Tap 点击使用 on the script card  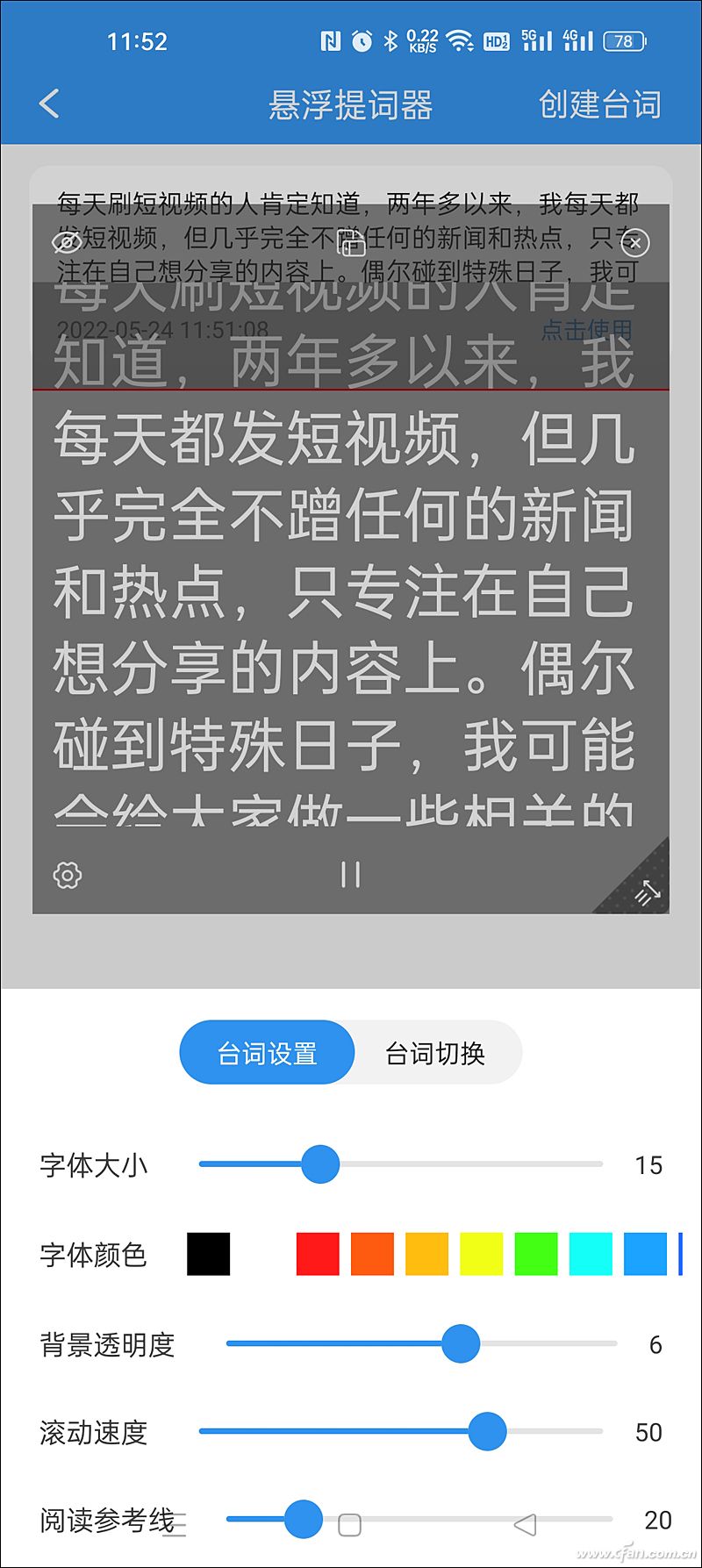tap(586, 330)
